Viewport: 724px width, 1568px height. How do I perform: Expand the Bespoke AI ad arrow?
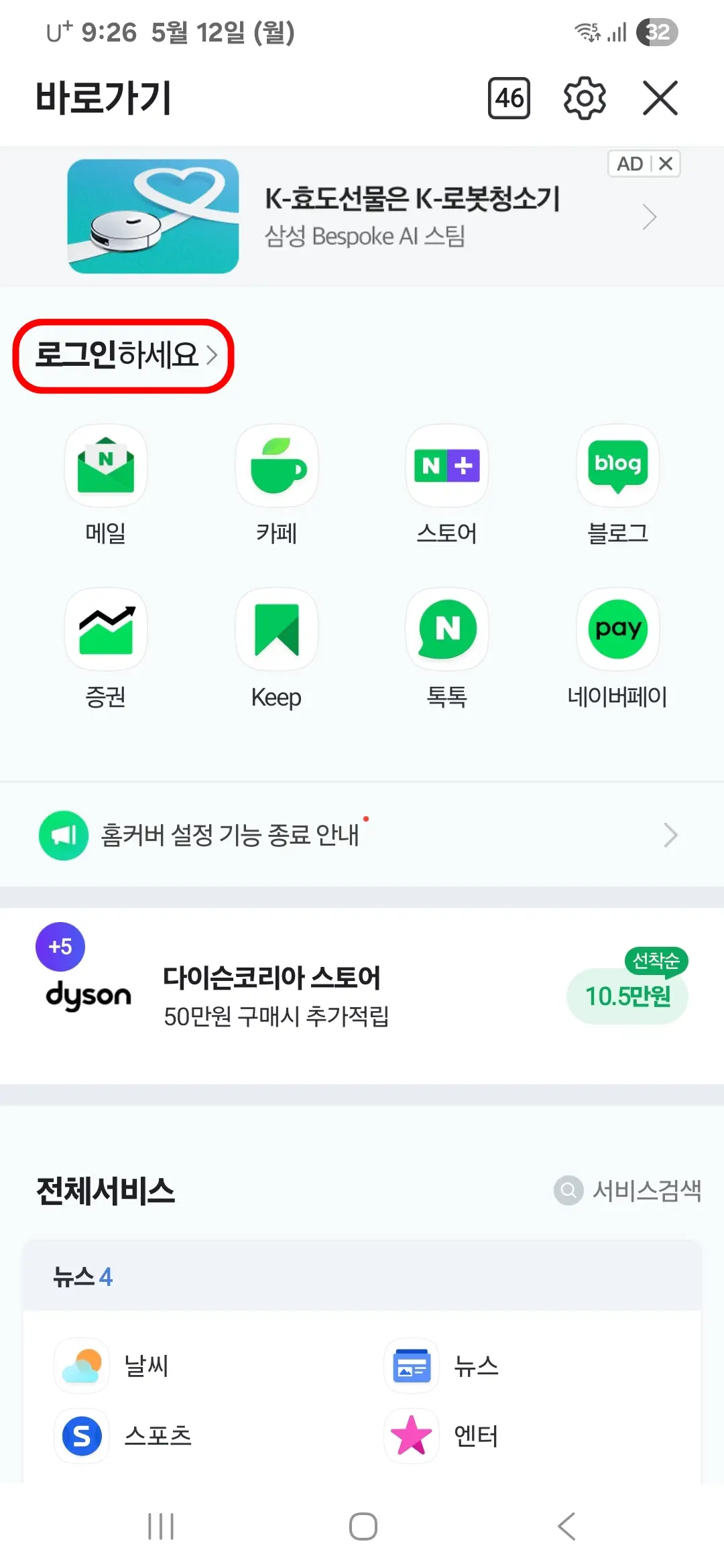[x=649, y=216]
